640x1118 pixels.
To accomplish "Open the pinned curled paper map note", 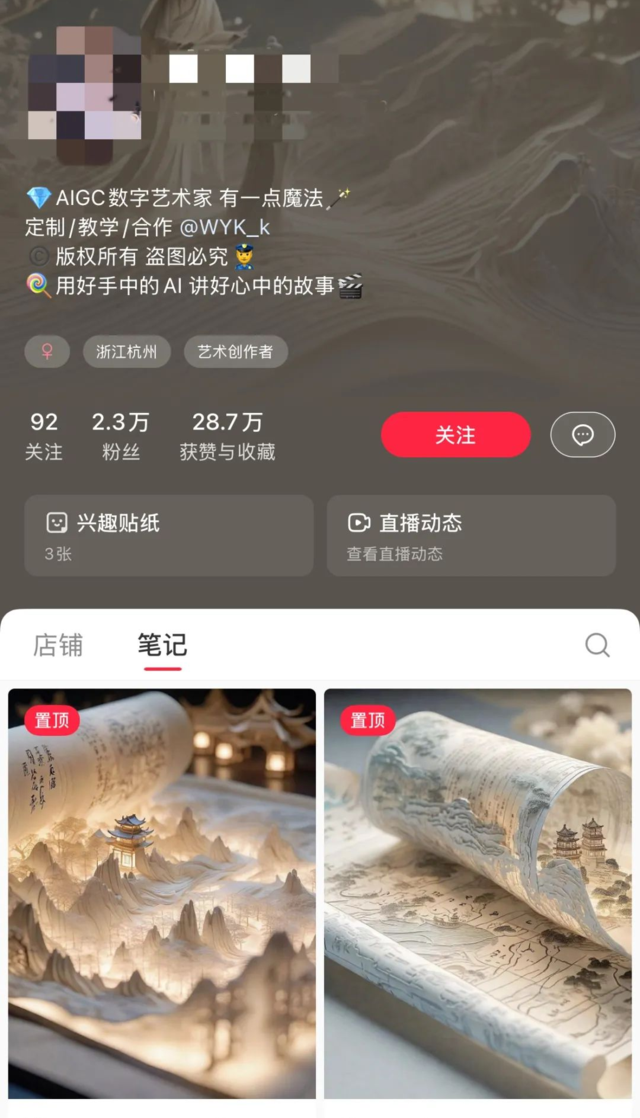I will coord(477,893).
